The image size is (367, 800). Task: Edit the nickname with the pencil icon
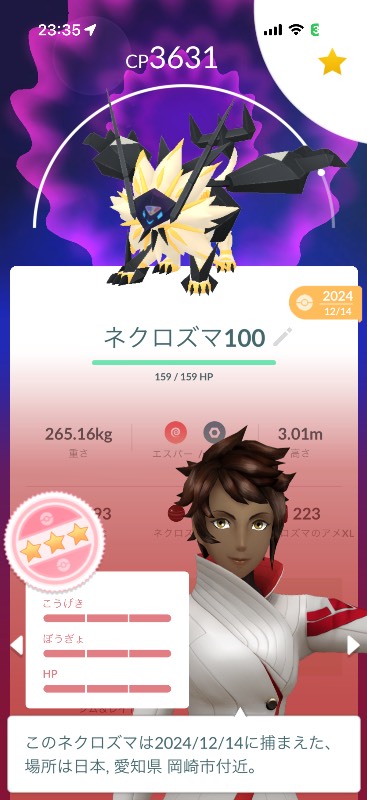pos(283,337)
